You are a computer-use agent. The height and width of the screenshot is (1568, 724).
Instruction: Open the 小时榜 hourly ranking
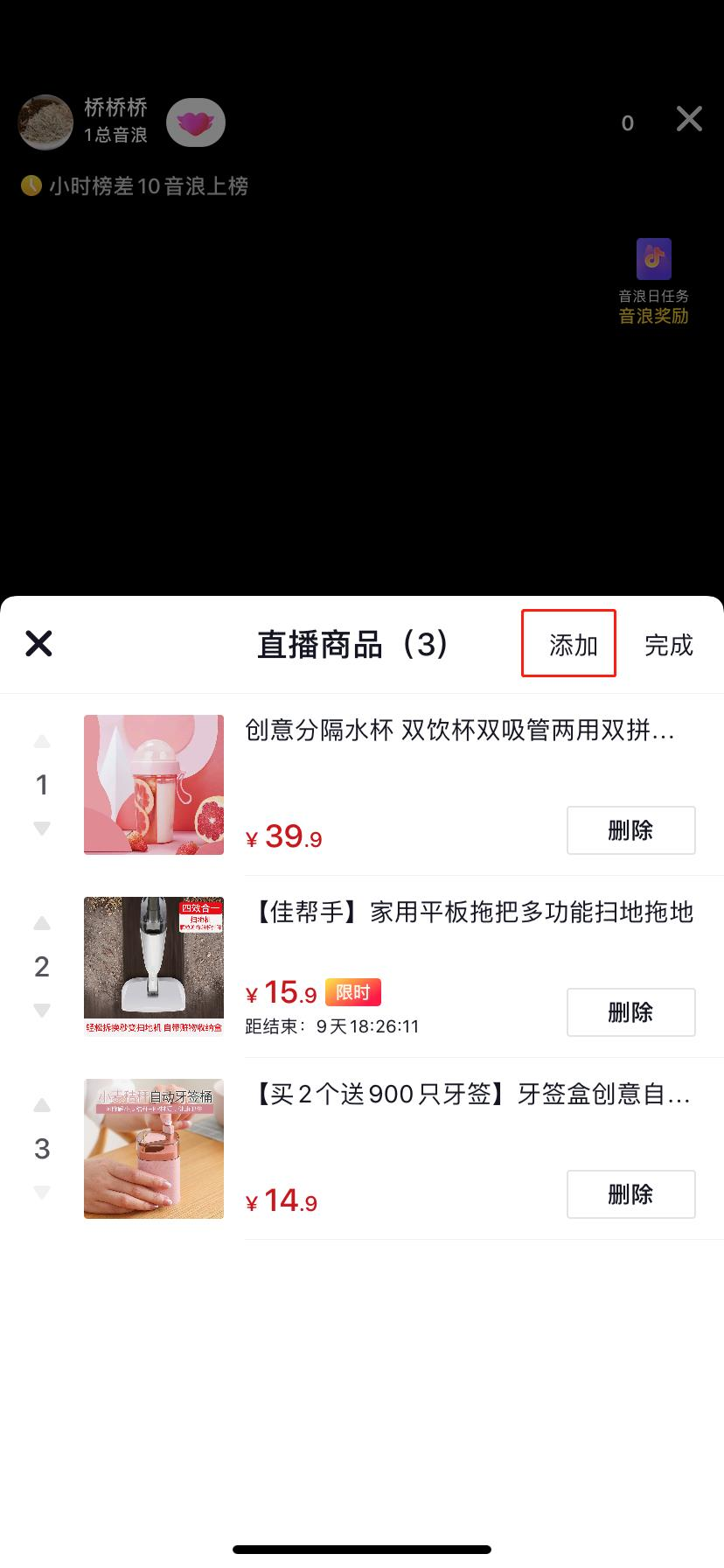tap(136, 186)
